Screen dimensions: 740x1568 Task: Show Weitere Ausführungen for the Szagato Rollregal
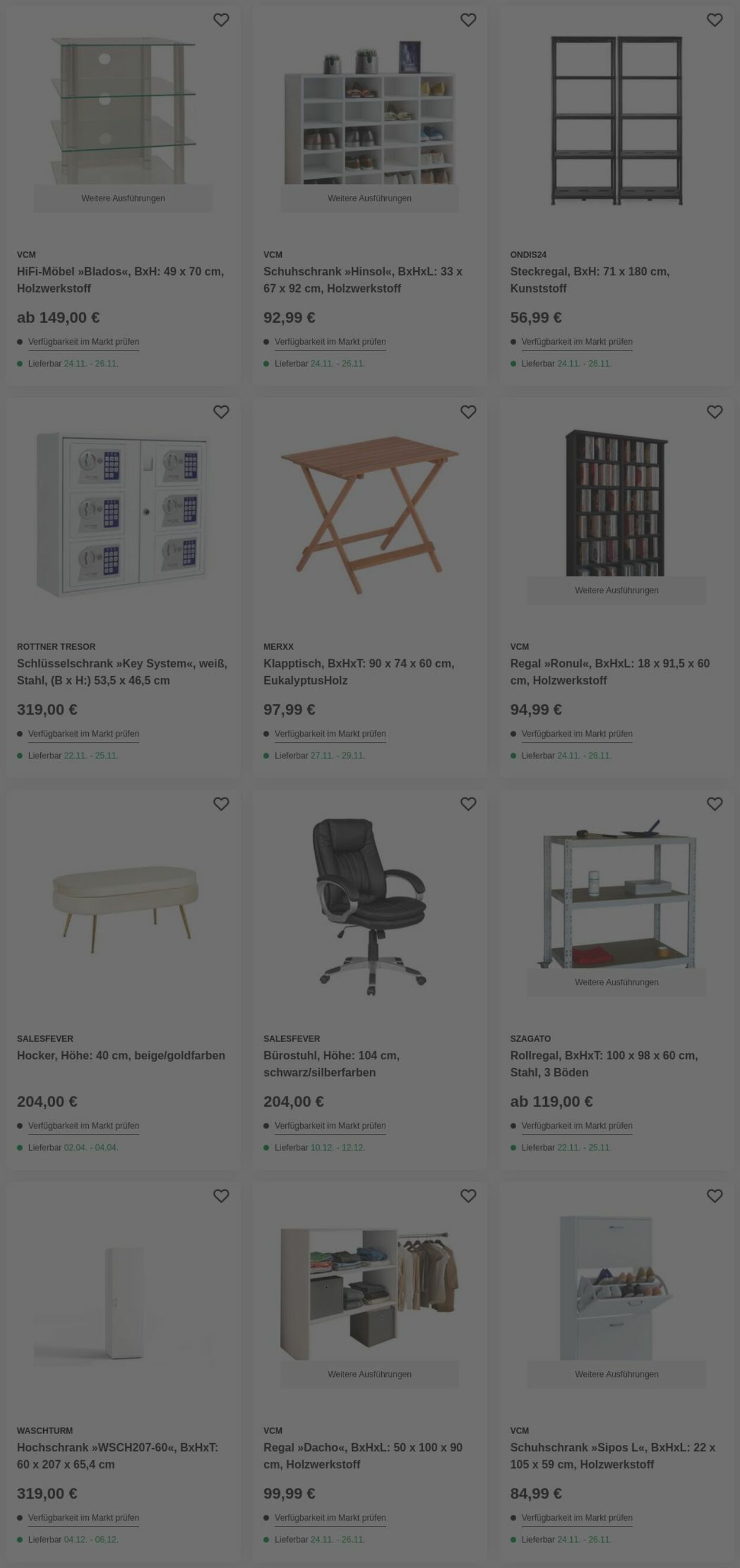click(616, 982)
